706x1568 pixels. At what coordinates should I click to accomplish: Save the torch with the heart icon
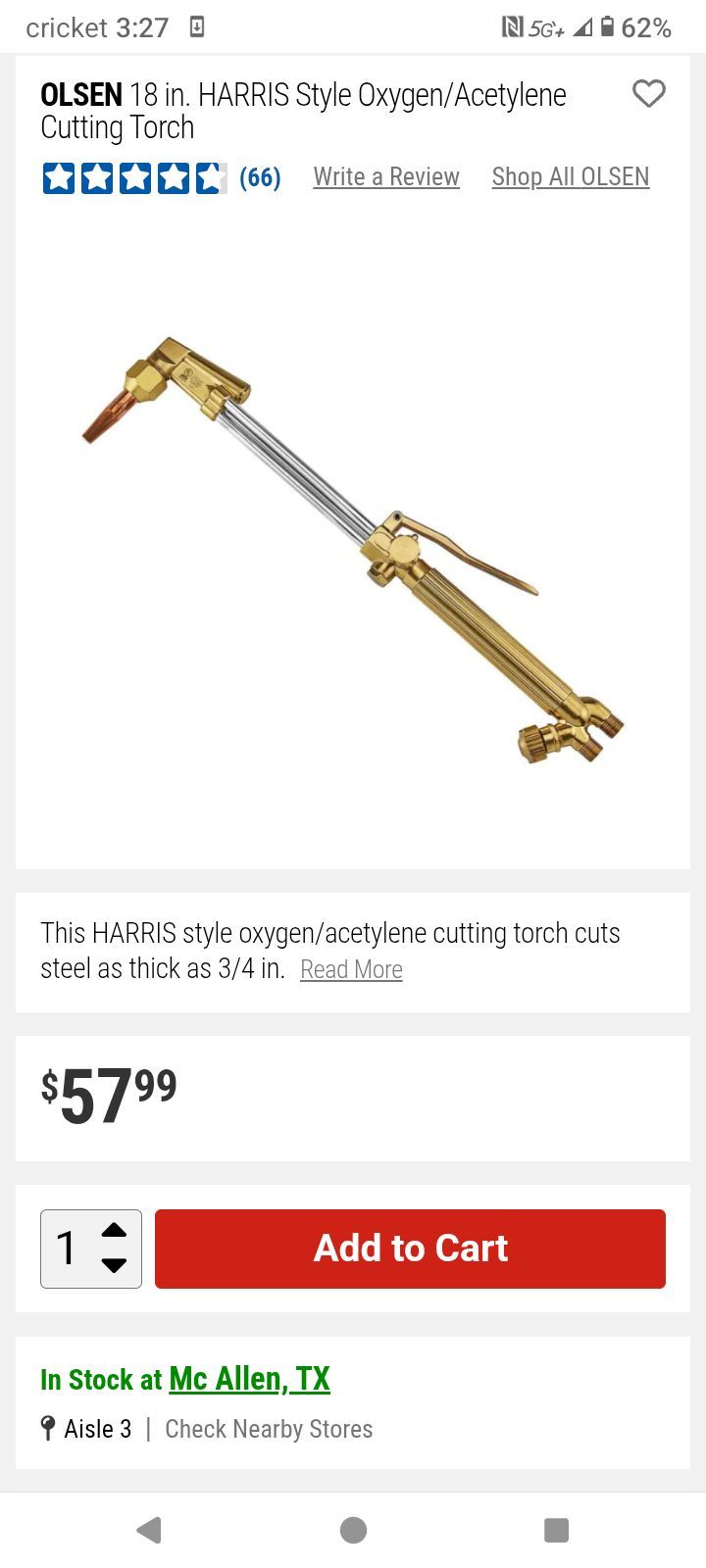[648, 94]
